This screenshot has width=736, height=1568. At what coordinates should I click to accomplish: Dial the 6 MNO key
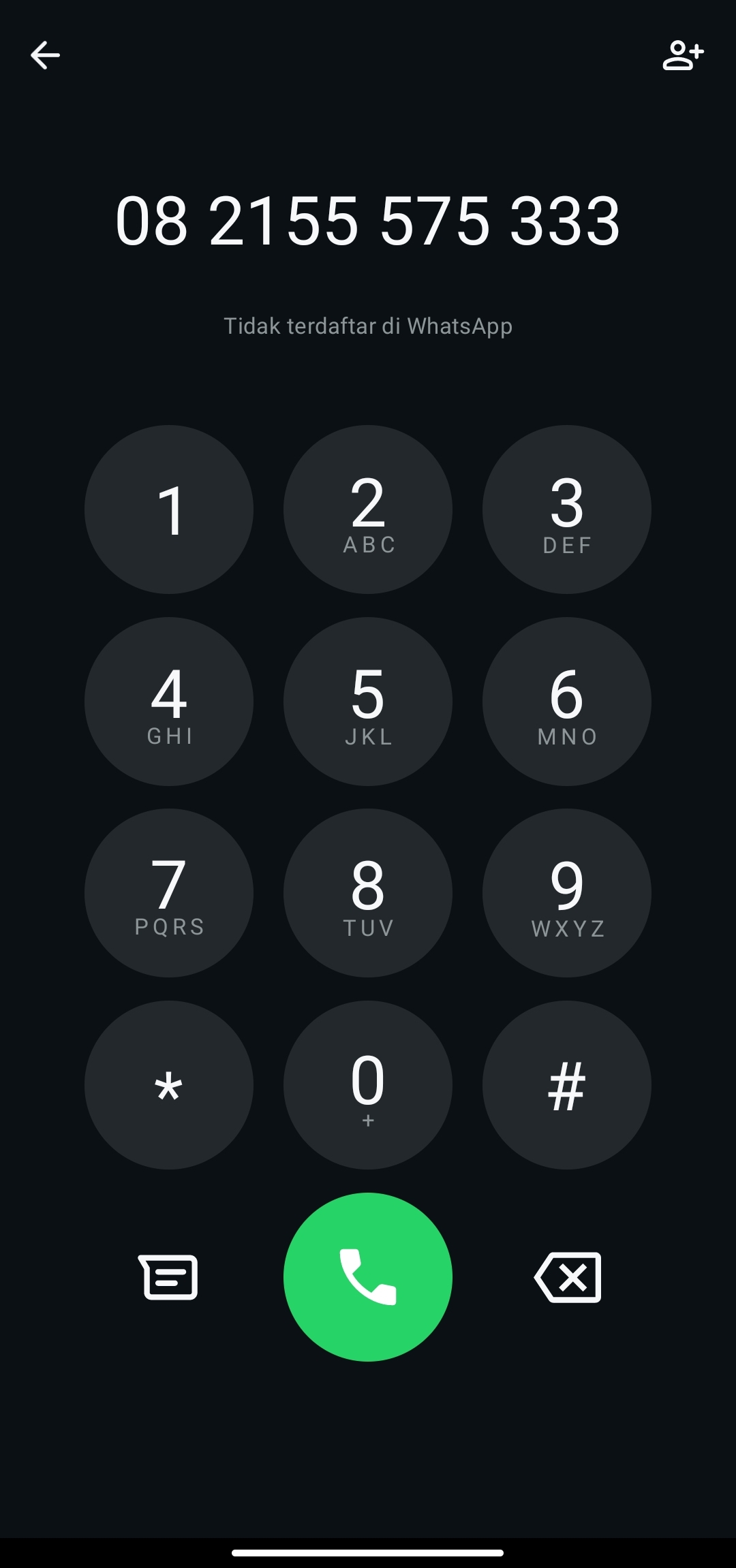[x=567, y=702]
